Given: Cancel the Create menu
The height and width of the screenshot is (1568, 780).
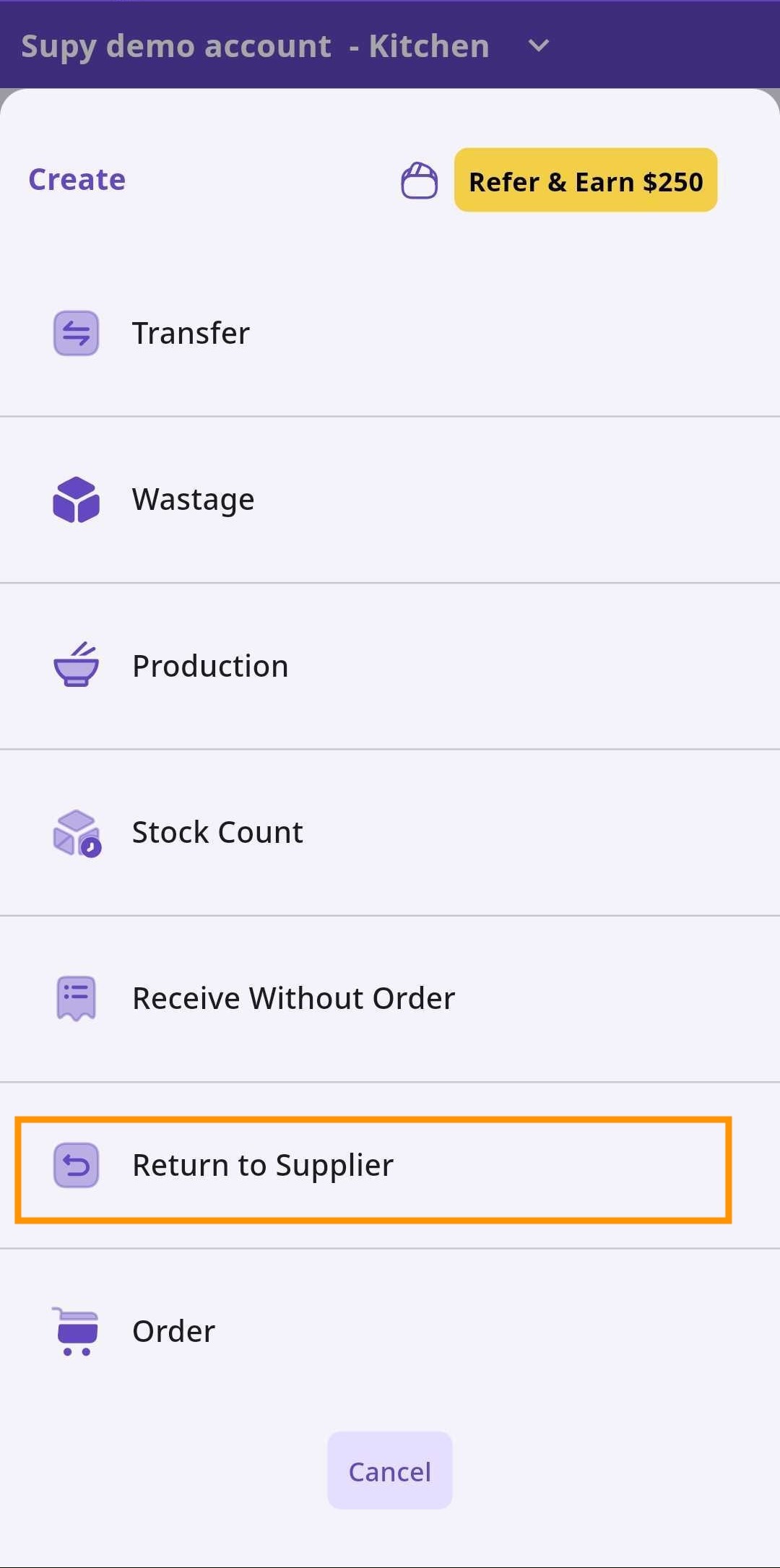Looking at the screenshot, I should (x=390, y=1471).
